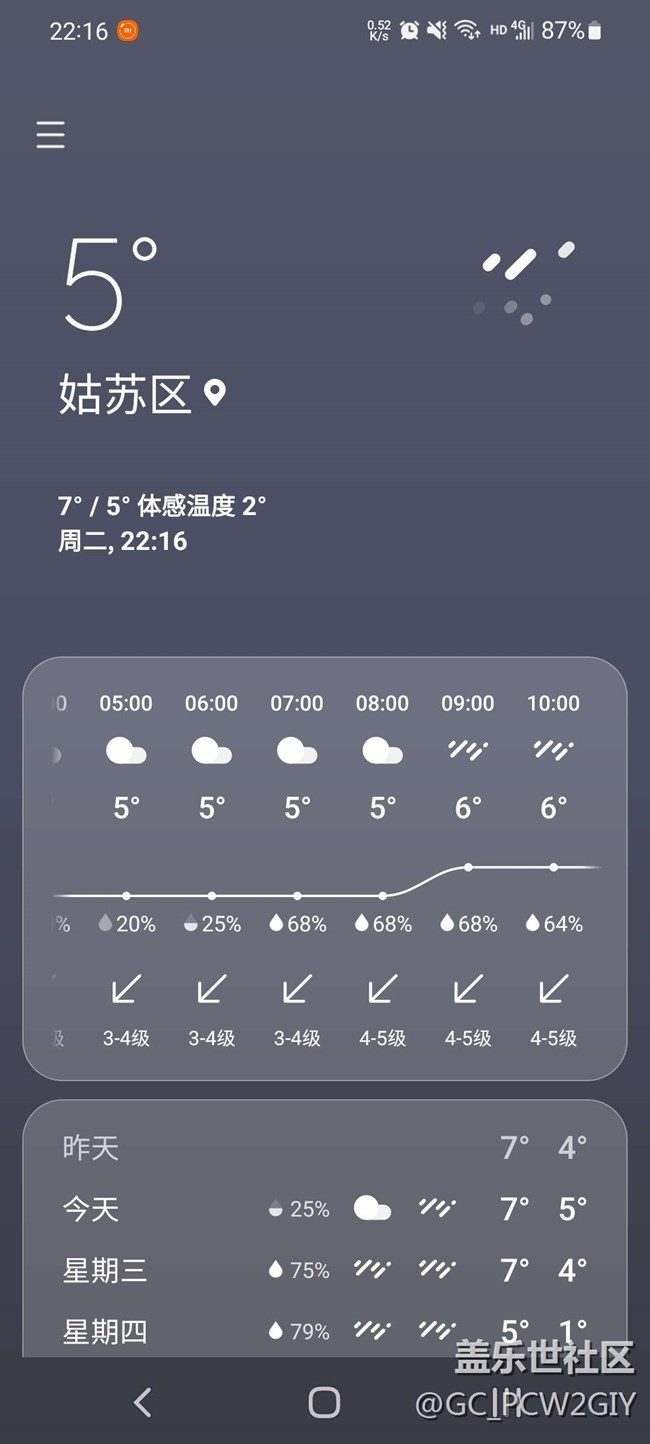This screenshot has height=1444, width=650.
Task: Tap the 姑苏区 location name
Action: (x=126, y=394)
